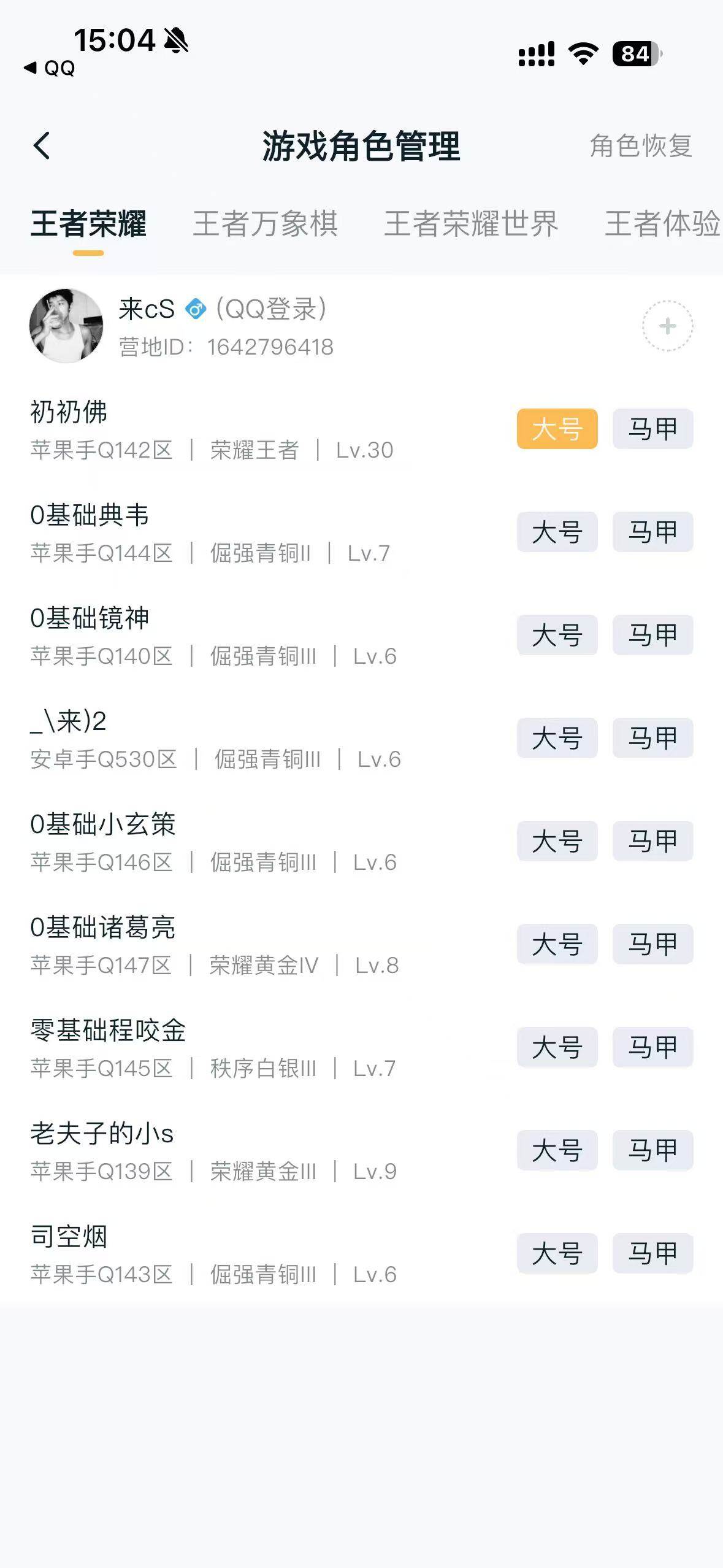Mark 0基础小玄策 as 马甲
The image size is (723, 1568).
pyautogui.click(x=652, y=841)
